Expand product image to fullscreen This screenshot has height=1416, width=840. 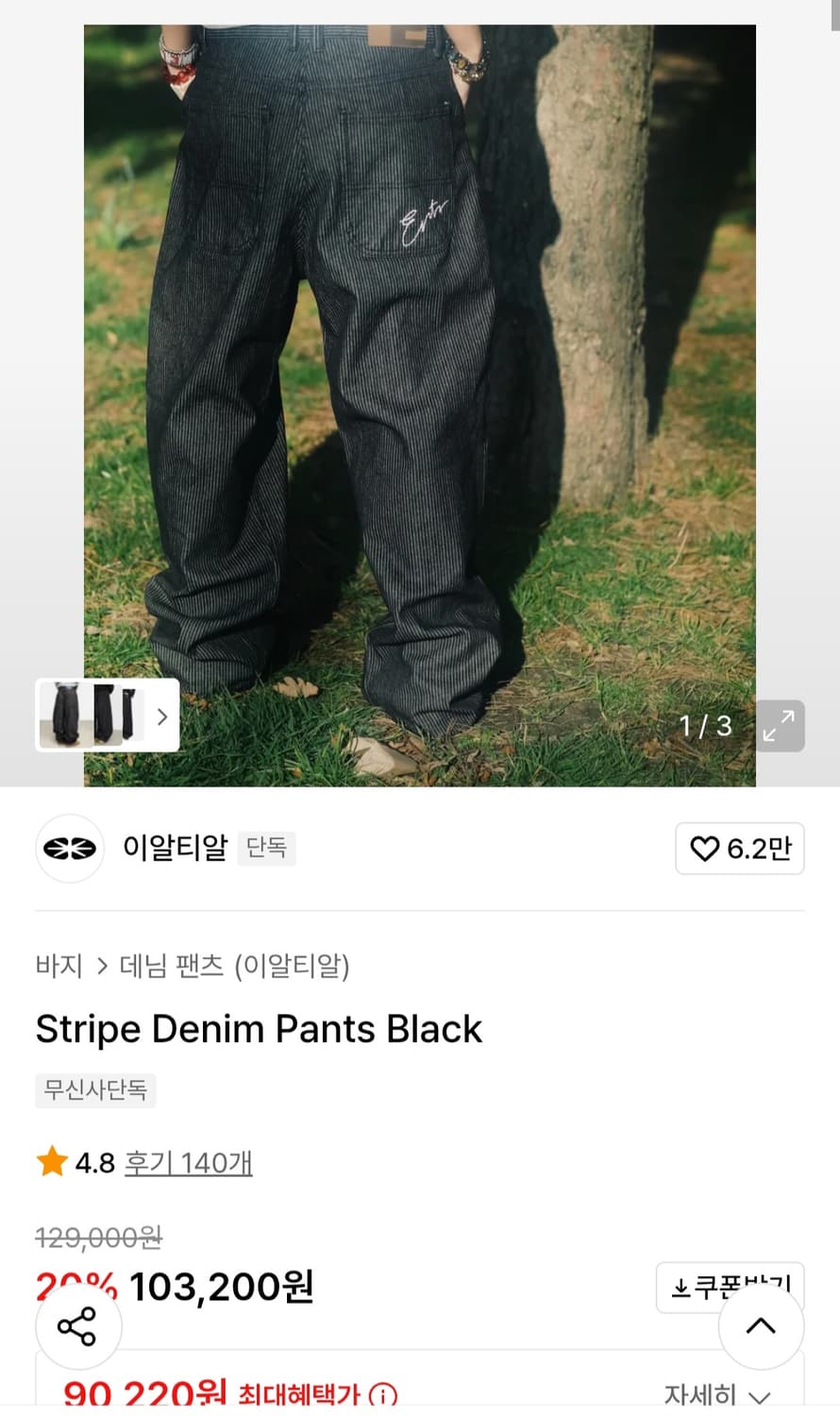(779, 727)
